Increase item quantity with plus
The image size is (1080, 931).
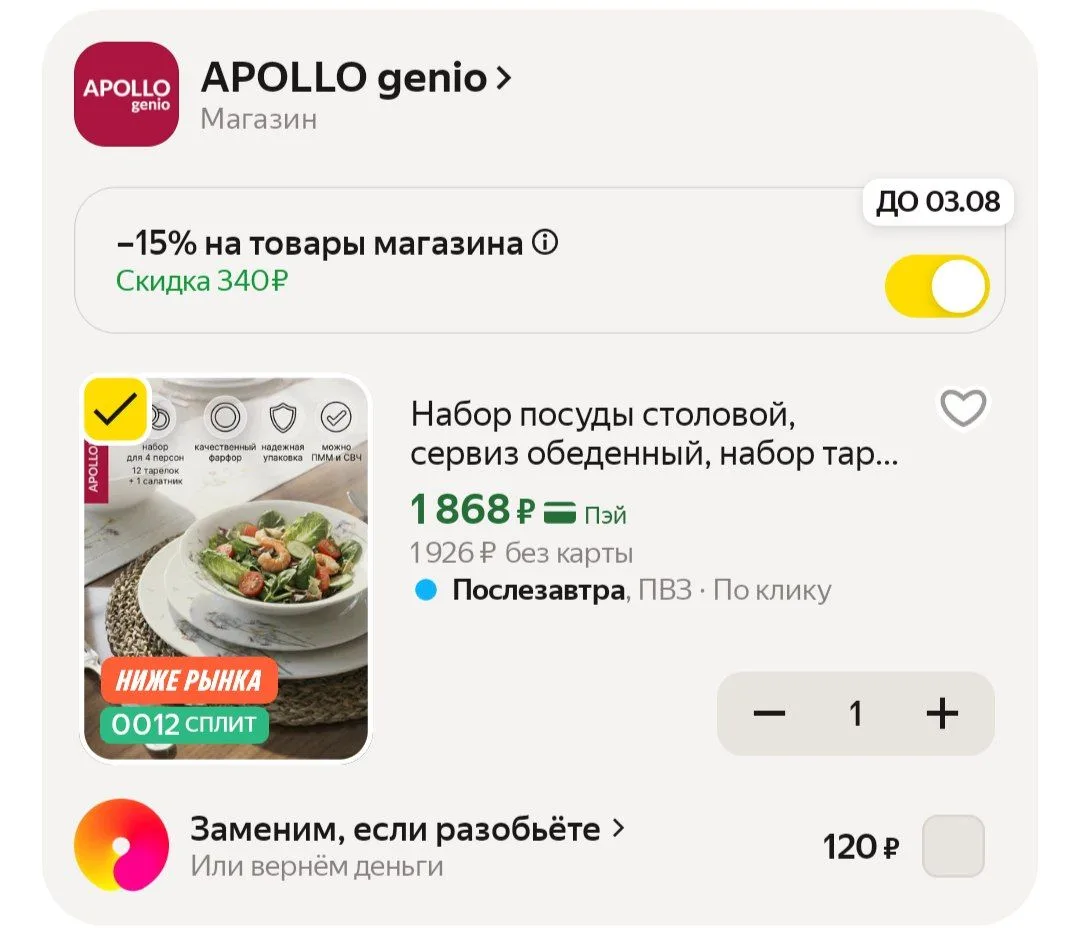tap(942, 713)
